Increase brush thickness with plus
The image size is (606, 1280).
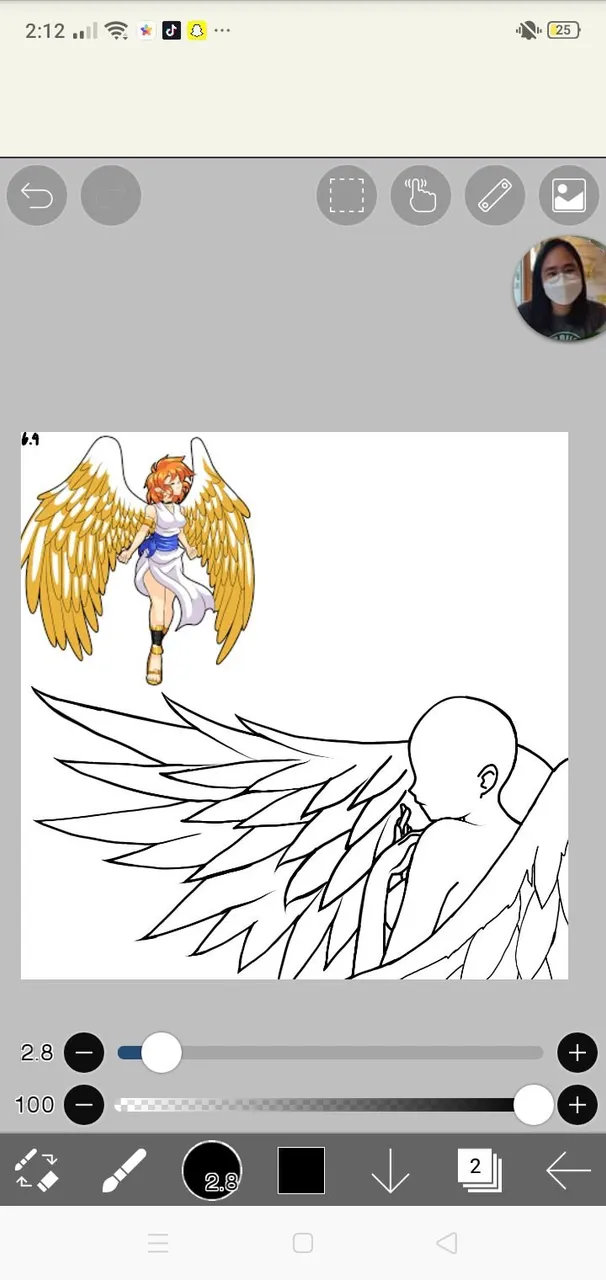point(577,1053)
